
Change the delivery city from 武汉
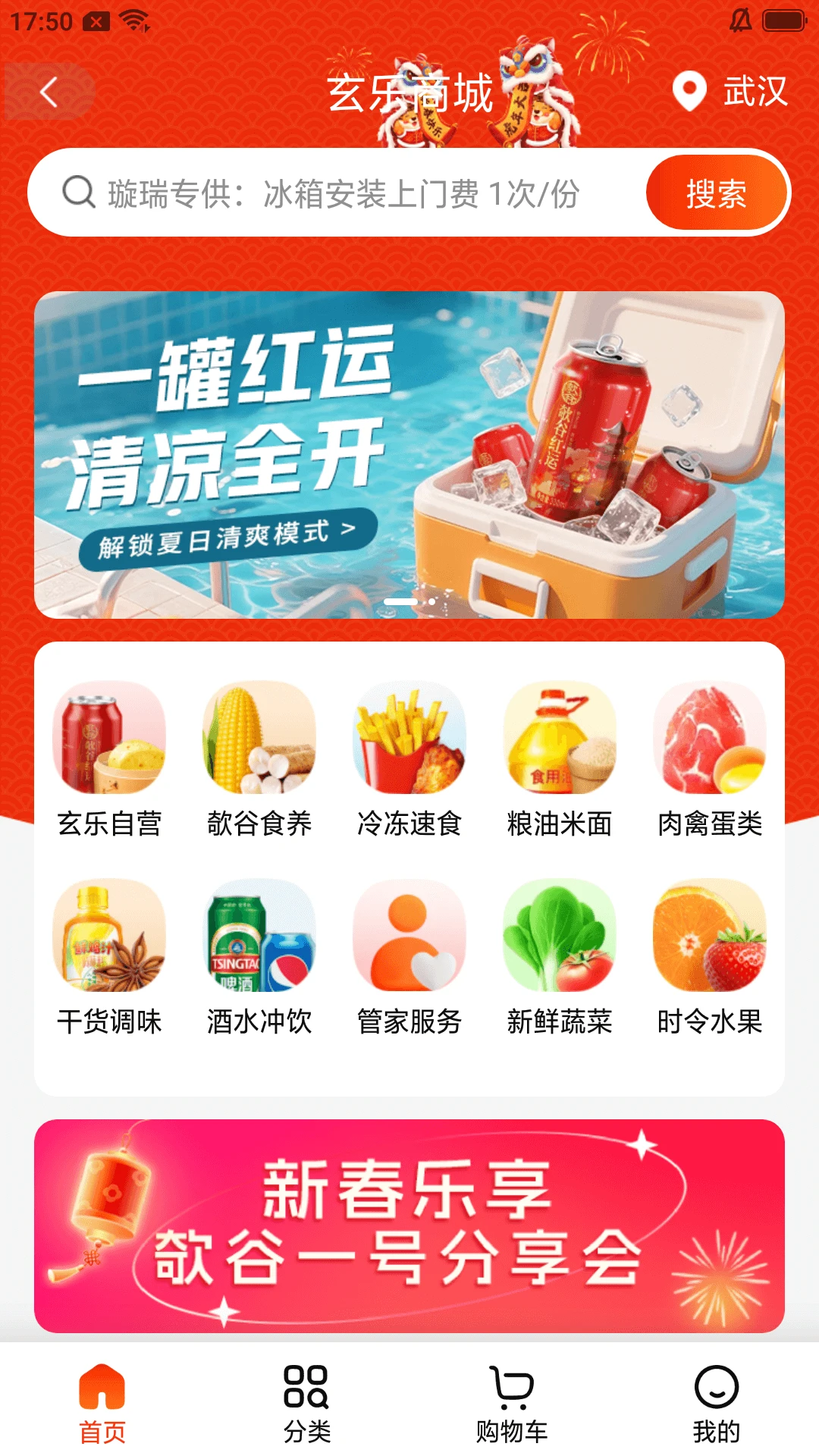click(x=730, y=92)
